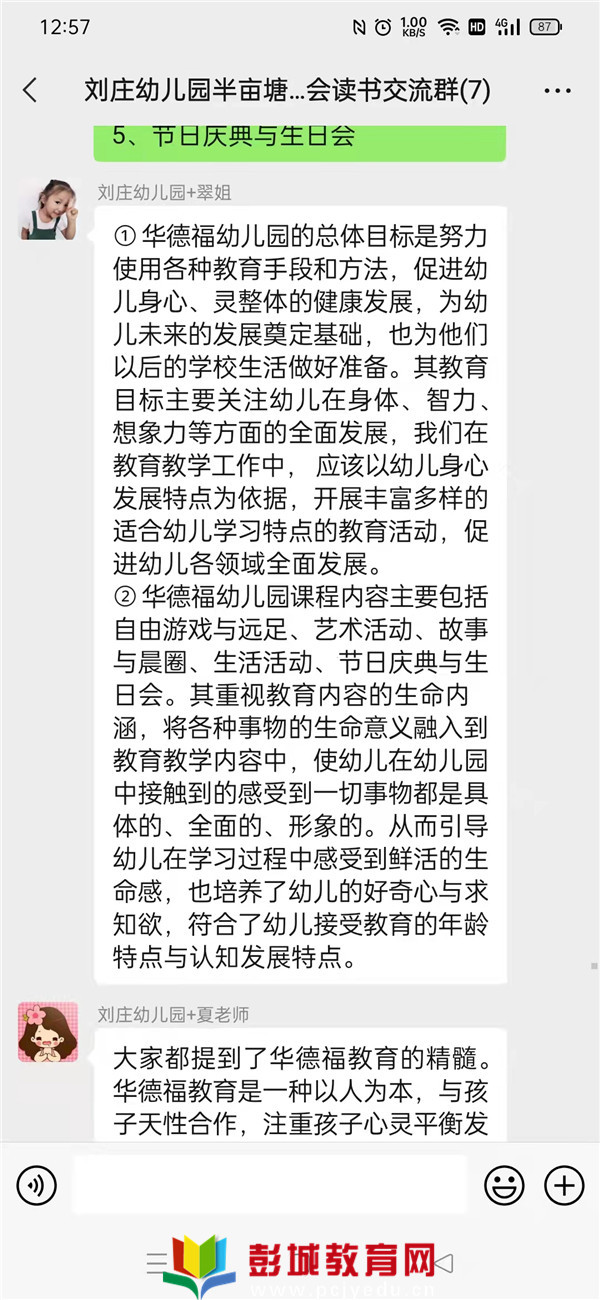600x1300 pixels.
Task: Open 翠姐's profile avatar
Action: point(48,210)
